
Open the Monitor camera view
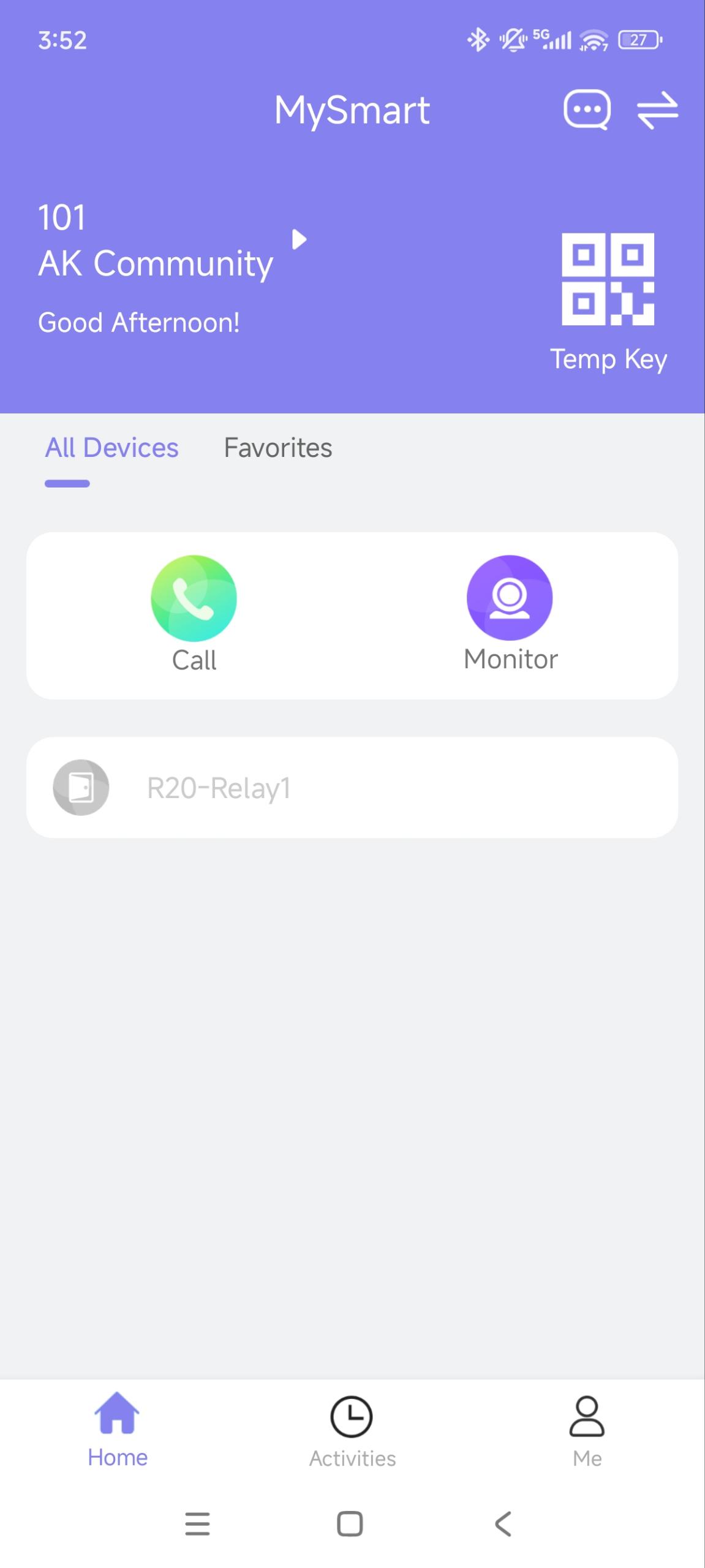pyautogui.click(x=510, y=614)
